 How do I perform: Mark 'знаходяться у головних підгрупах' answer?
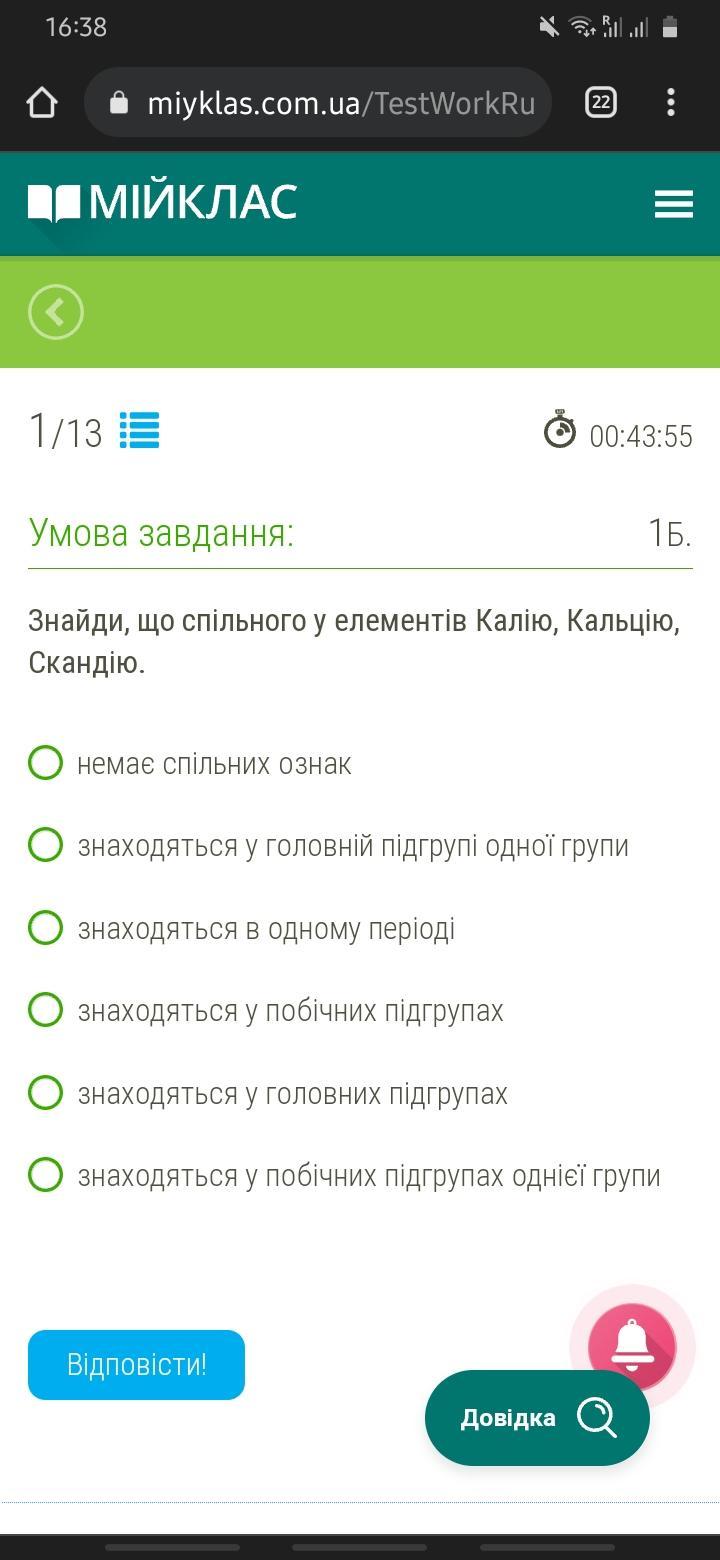(46, 1093)
